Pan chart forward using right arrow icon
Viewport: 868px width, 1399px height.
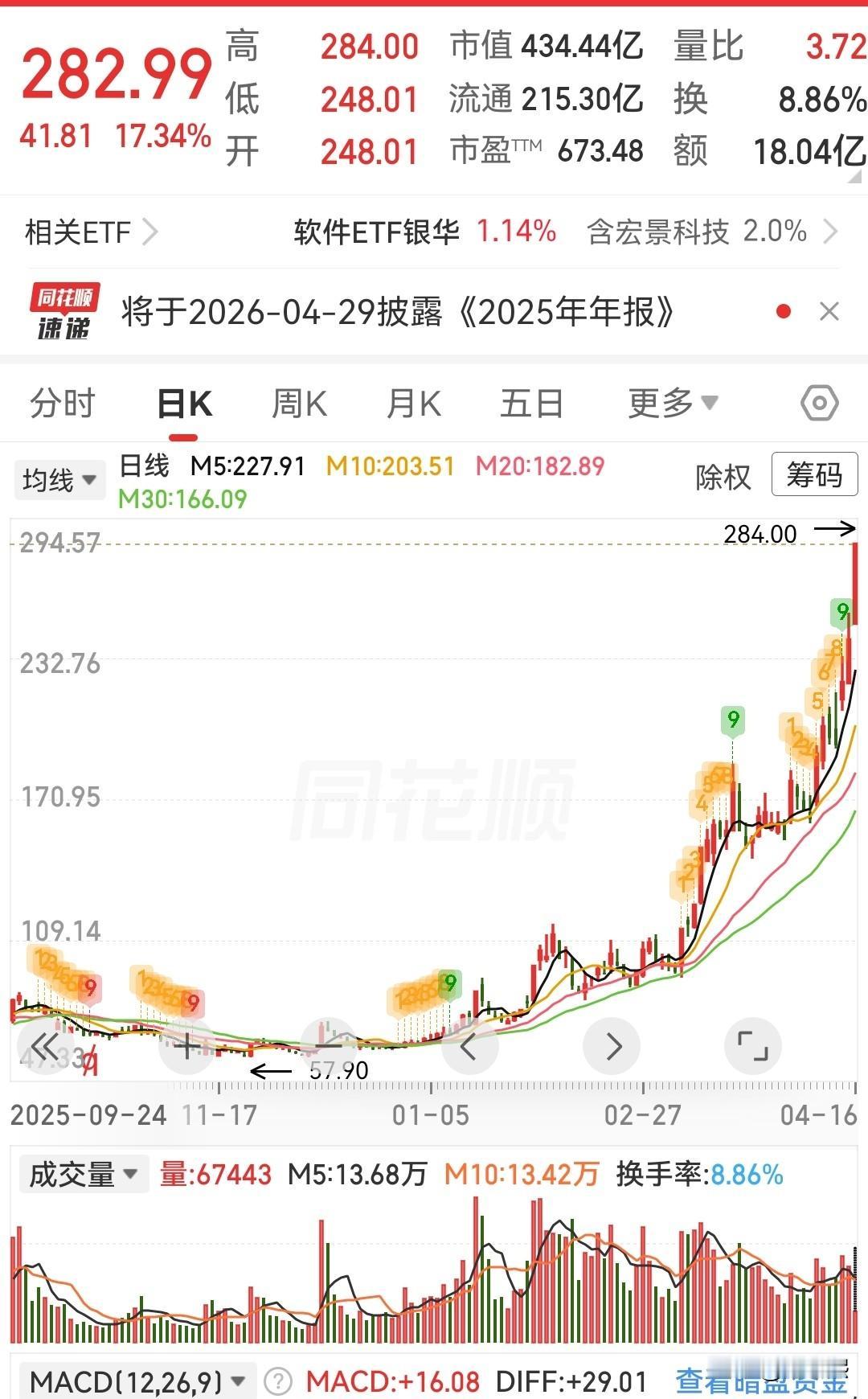tap(612, 1046)
